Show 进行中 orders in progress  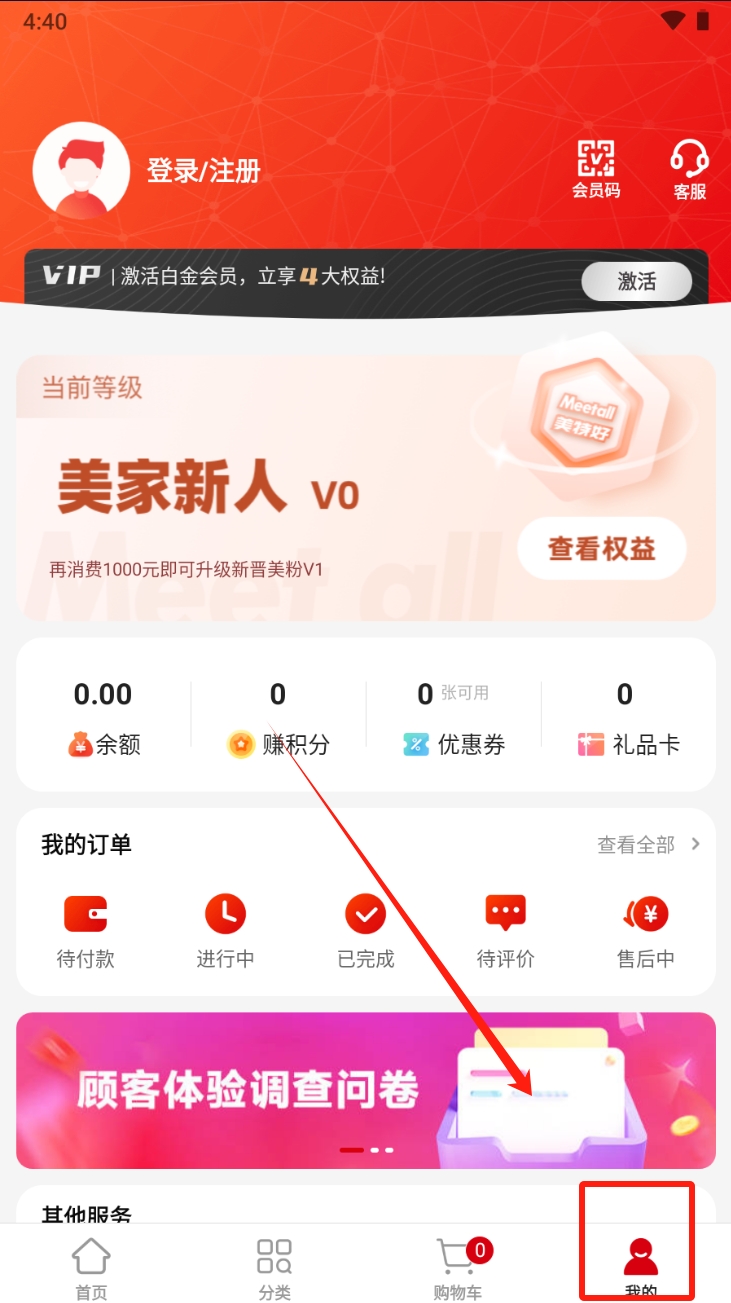click(225, 930)
